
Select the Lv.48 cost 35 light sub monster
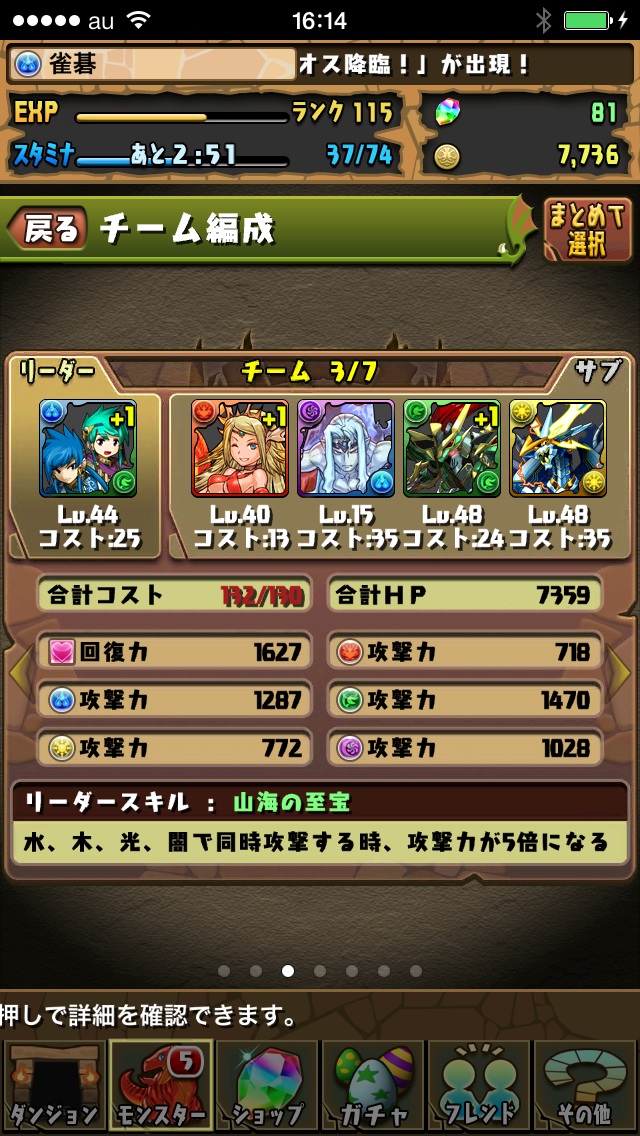557,448
